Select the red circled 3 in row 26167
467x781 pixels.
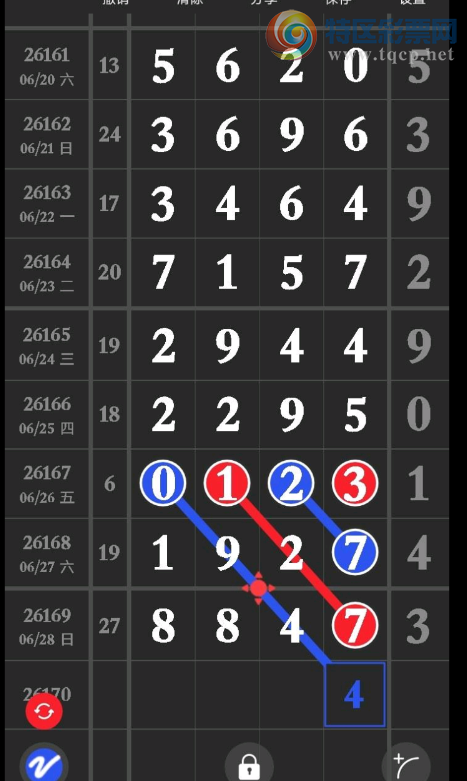(x=355, y=483)
